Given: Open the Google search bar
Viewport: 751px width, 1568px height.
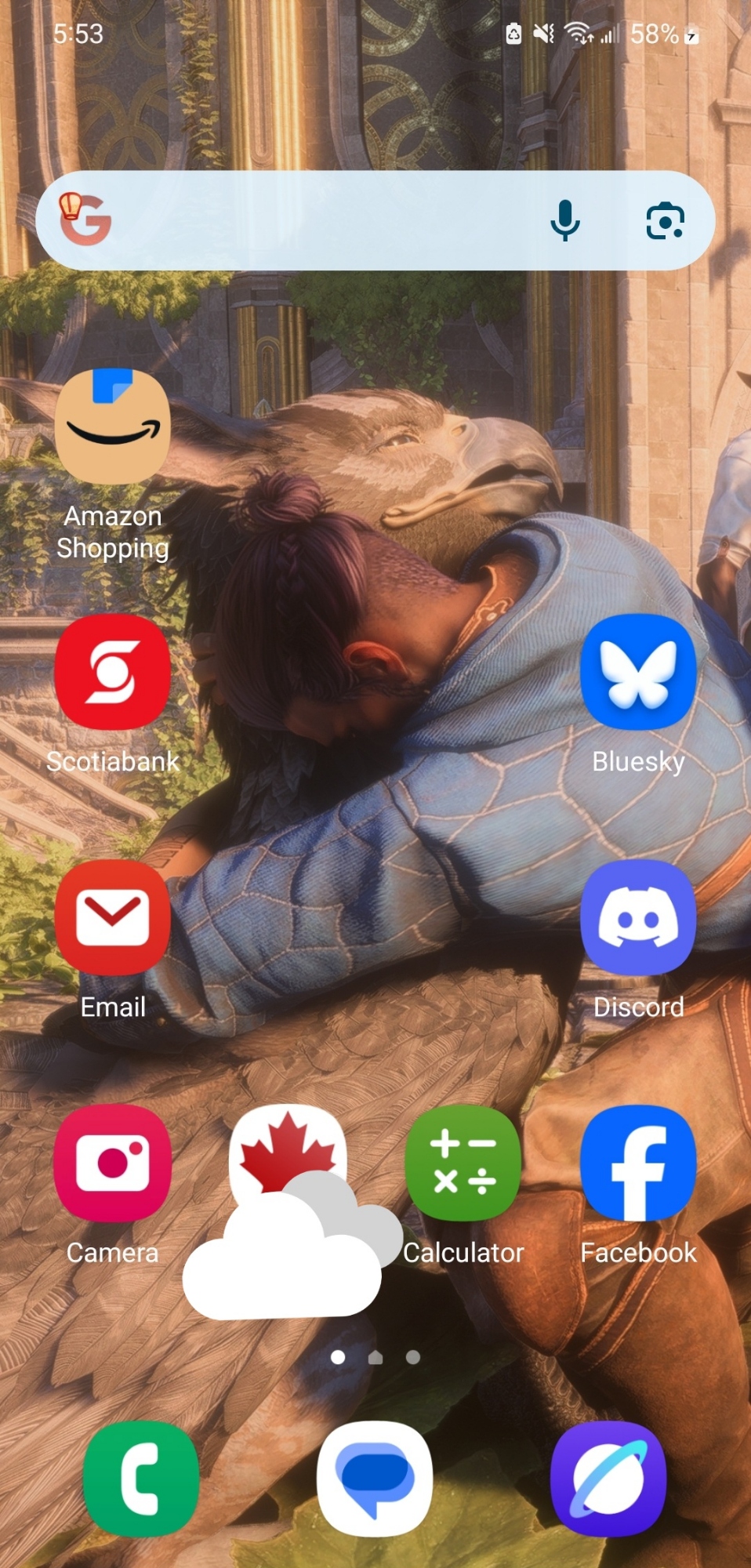Looking at the screenshot, I should coord(314,221).
